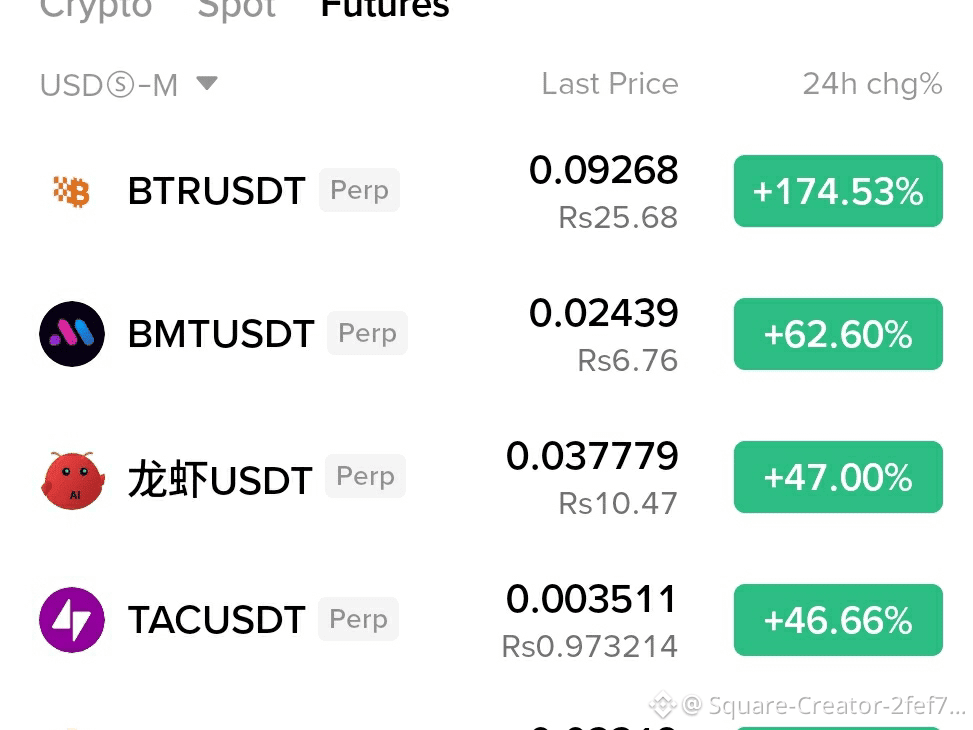The height and width of the screenshot is (730, 973).
Task: Open the BTRUSDT perpetual contract
Action: tap(491, 191)
